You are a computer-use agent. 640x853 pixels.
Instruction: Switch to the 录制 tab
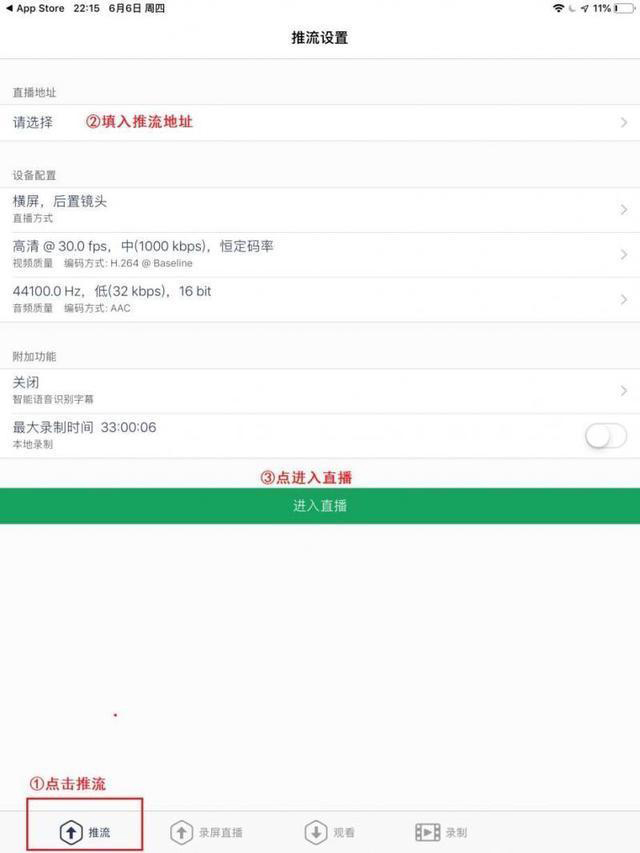point(441,831)
